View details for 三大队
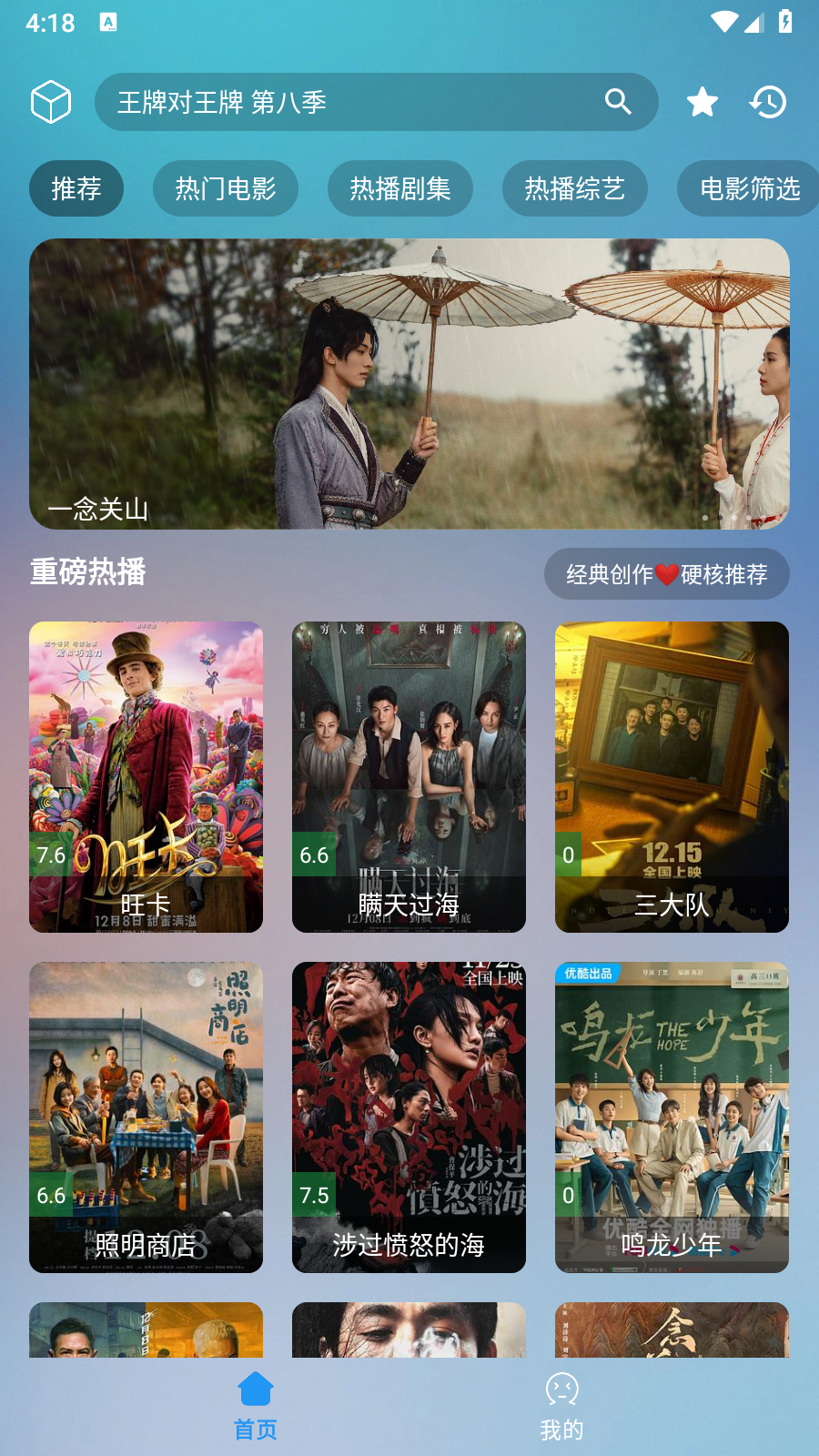Viewport: 819px width, 1456px height. (672, 776)
